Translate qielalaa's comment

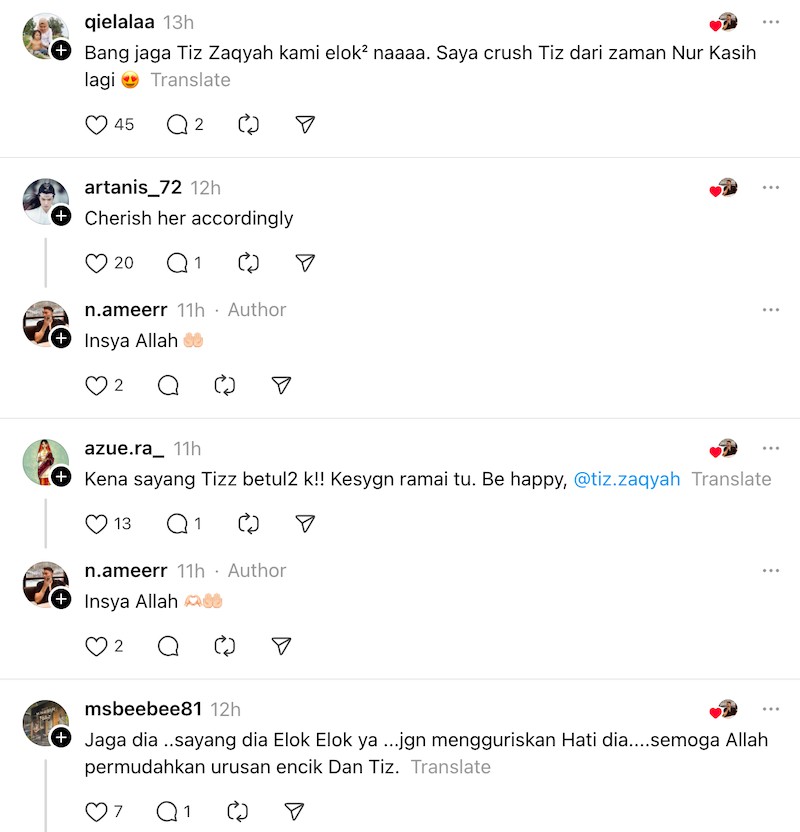pyautogui.click(x=190, y=80)
